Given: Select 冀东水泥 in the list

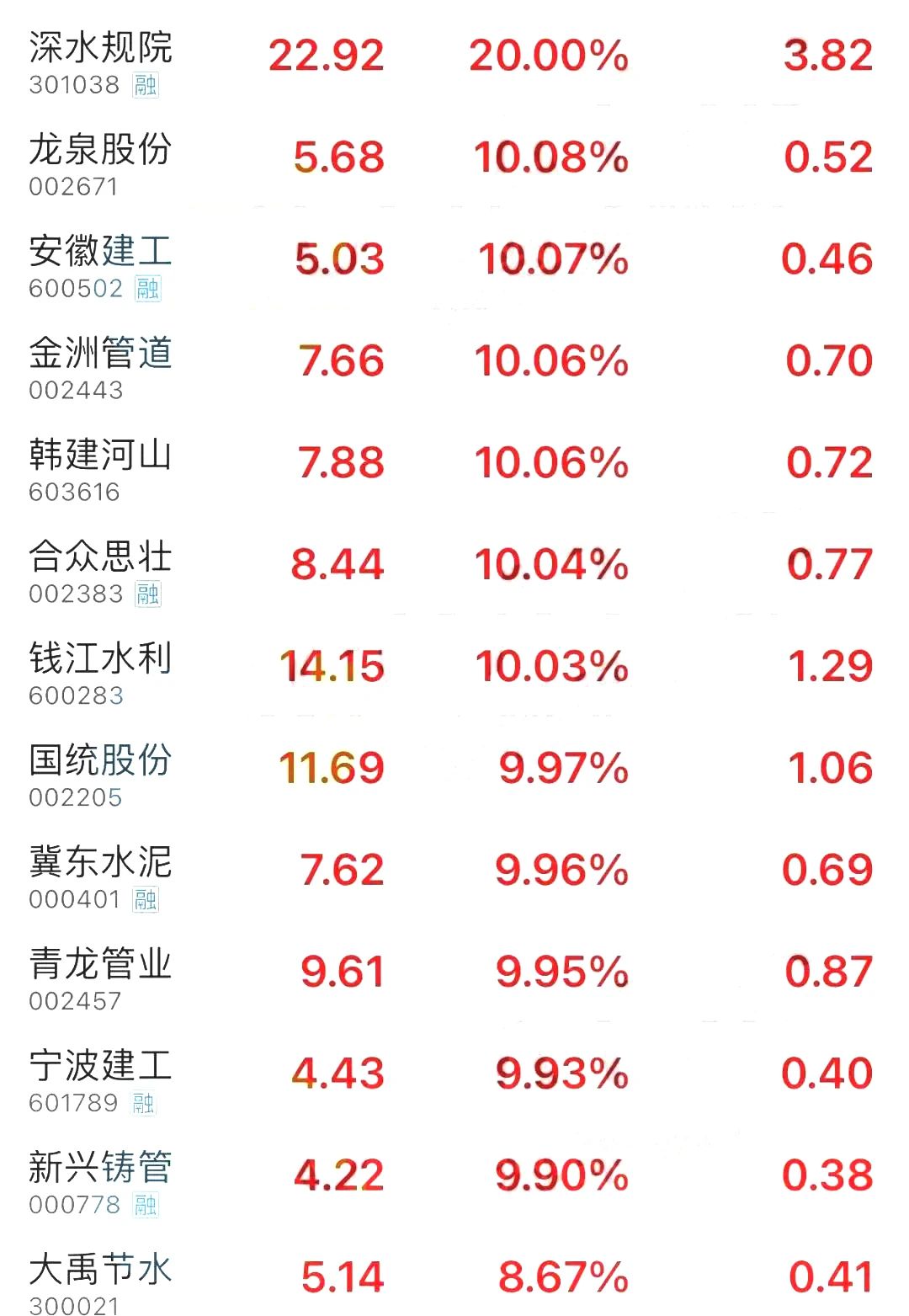Looking at the screenshot, I should coord(101,864).
